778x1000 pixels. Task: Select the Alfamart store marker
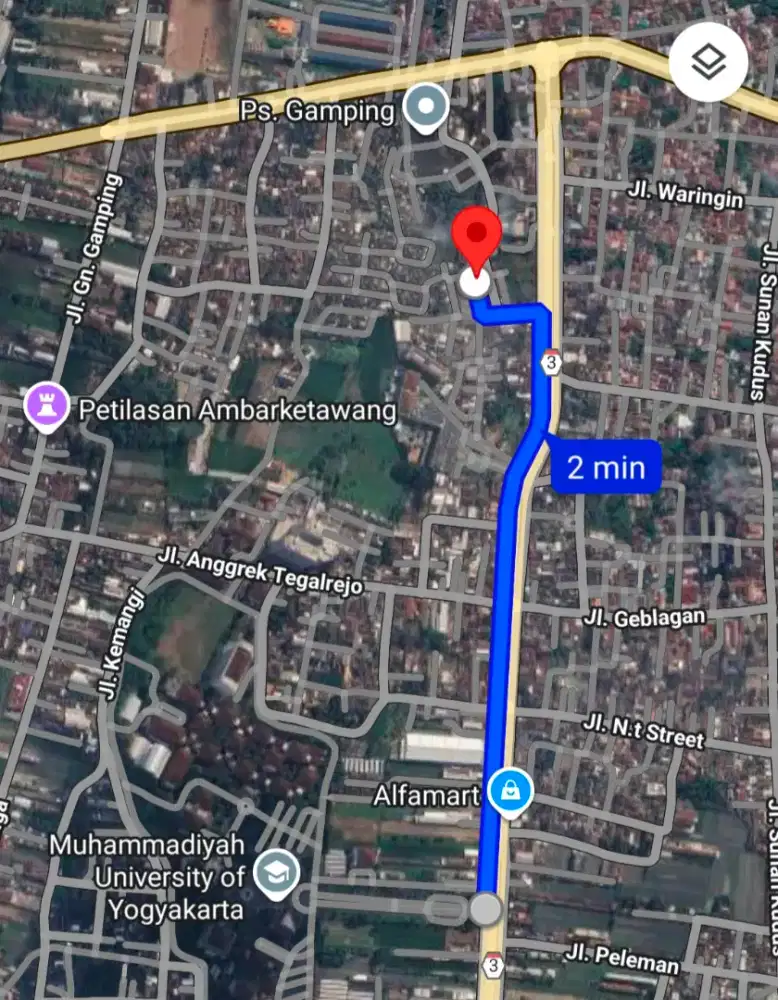(510, 792)
